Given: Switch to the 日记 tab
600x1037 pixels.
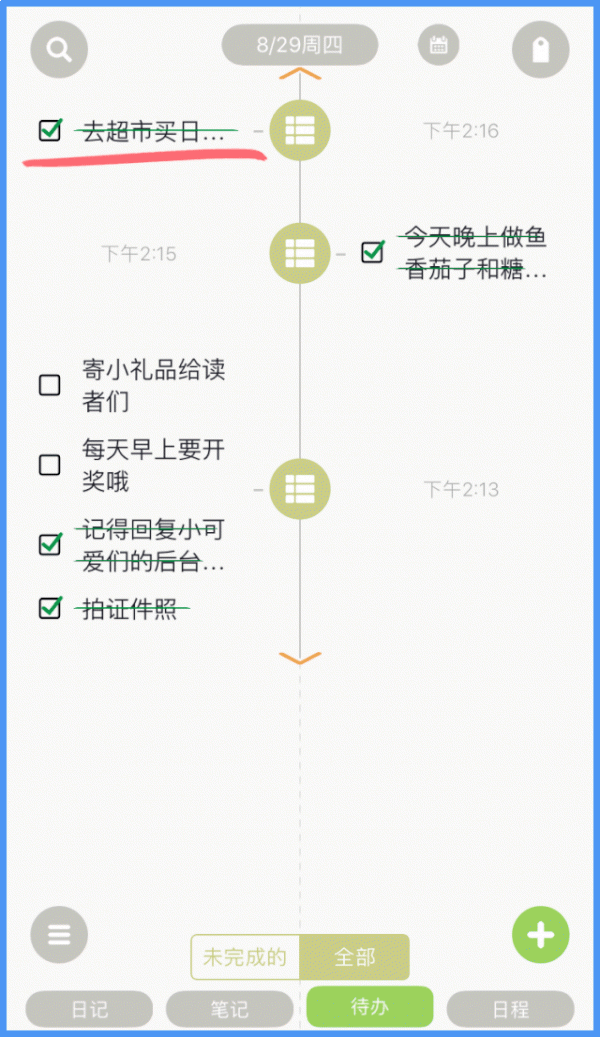Looking at the screenshot, I should pos(89,1009).
